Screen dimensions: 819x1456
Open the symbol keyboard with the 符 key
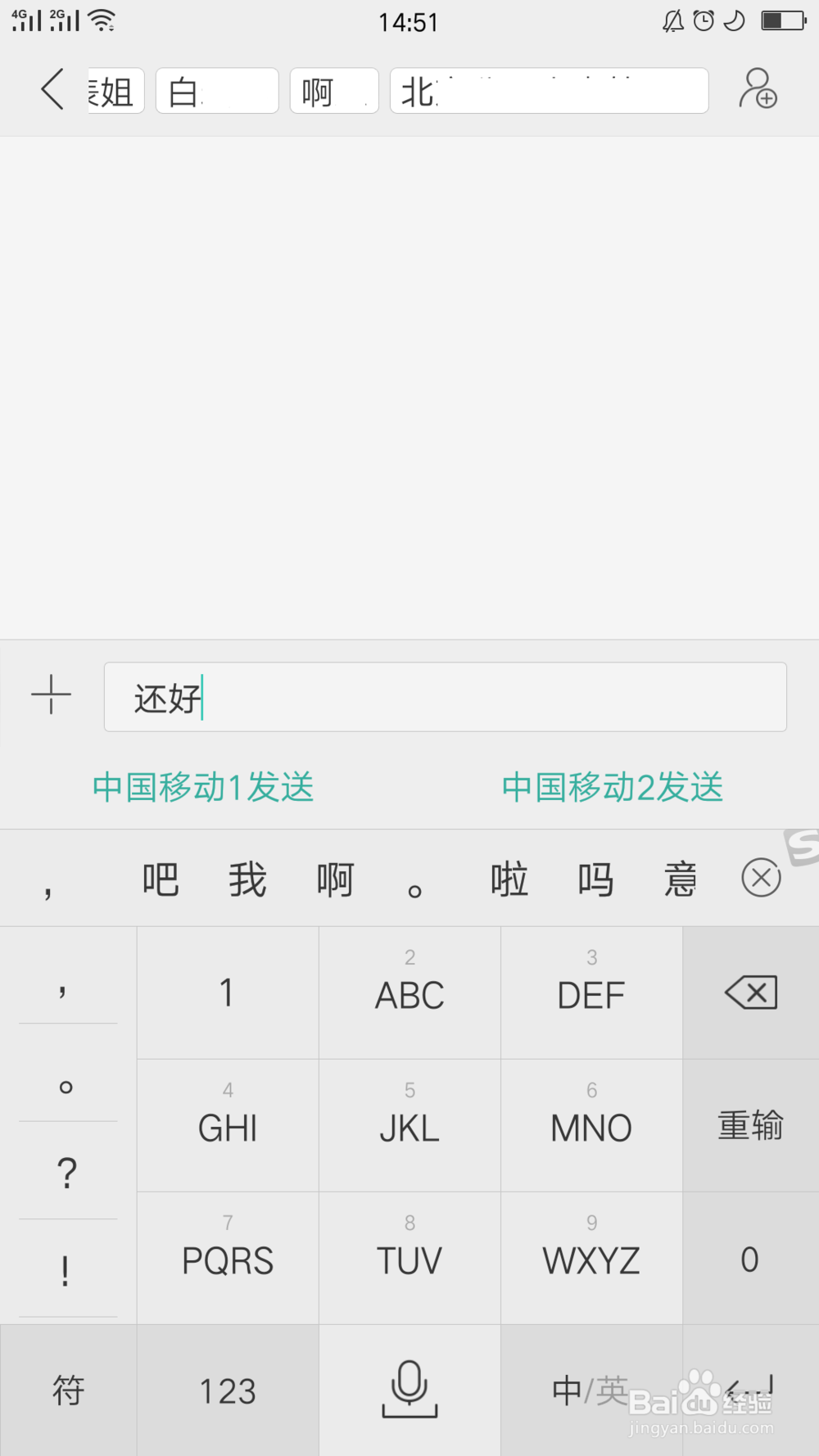click(68, 1390)
